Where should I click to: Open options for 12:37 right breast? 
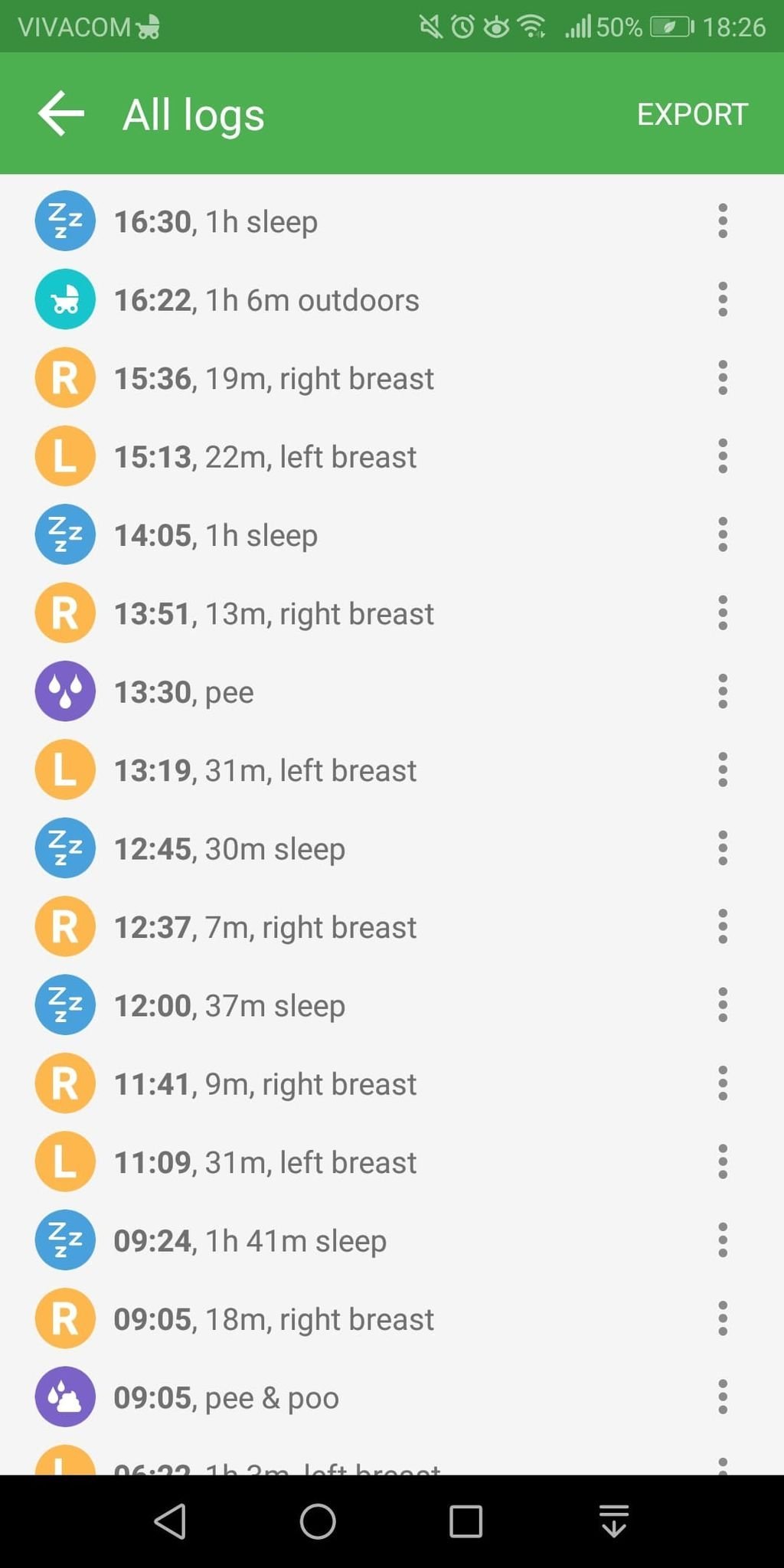722,926
